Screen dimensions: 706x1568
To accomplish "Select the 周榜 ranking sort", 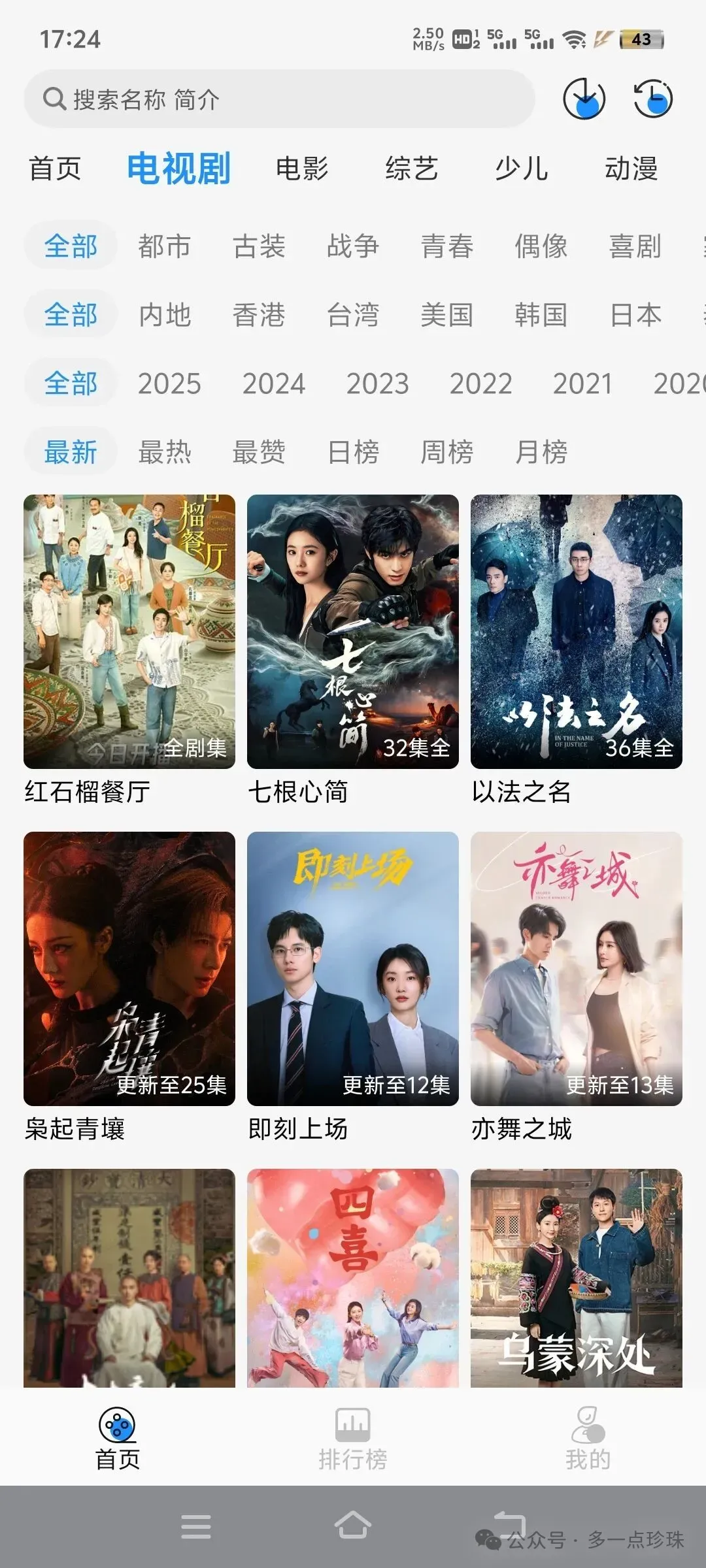I will pyautogui.click(x=447, y=452).
